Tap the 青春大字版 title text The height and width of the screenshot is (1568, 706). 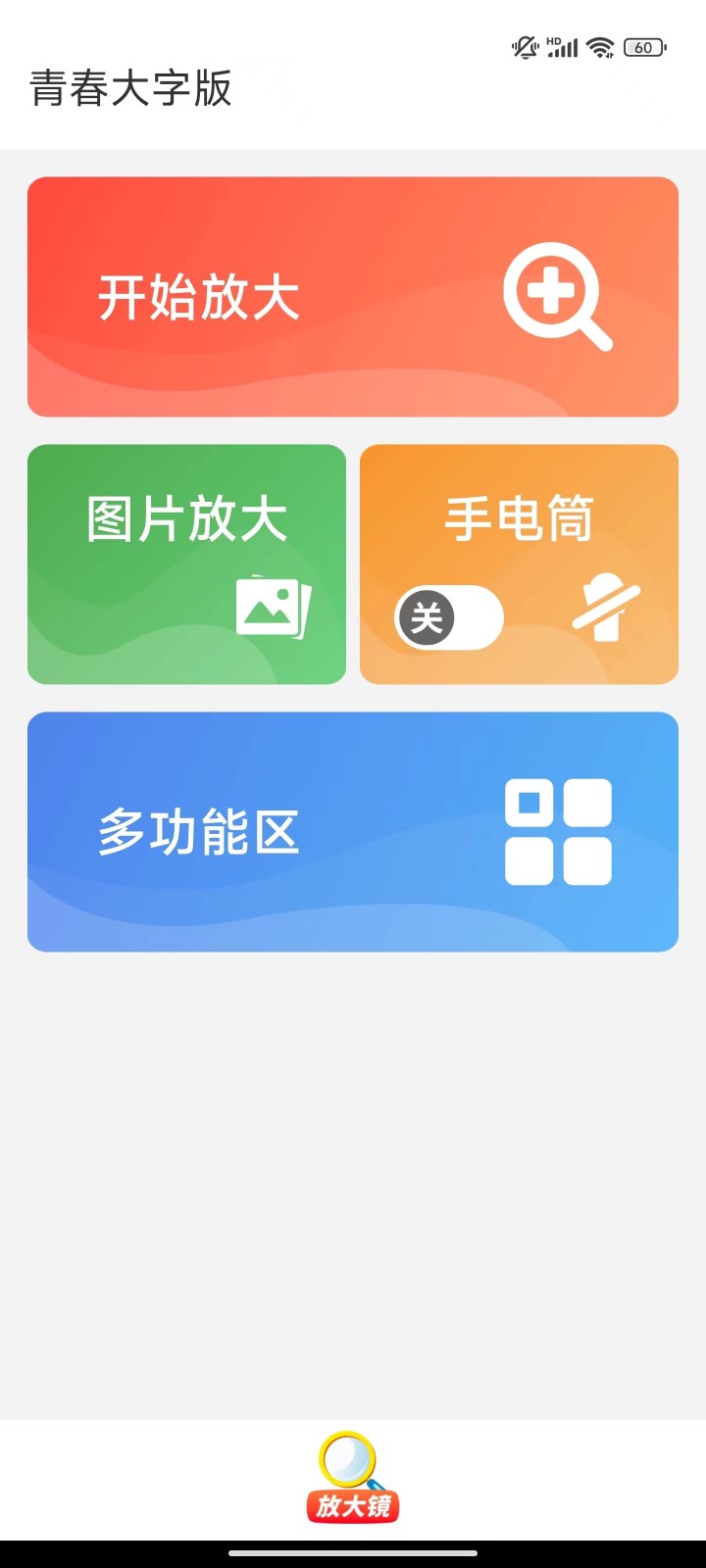[130, 90]
